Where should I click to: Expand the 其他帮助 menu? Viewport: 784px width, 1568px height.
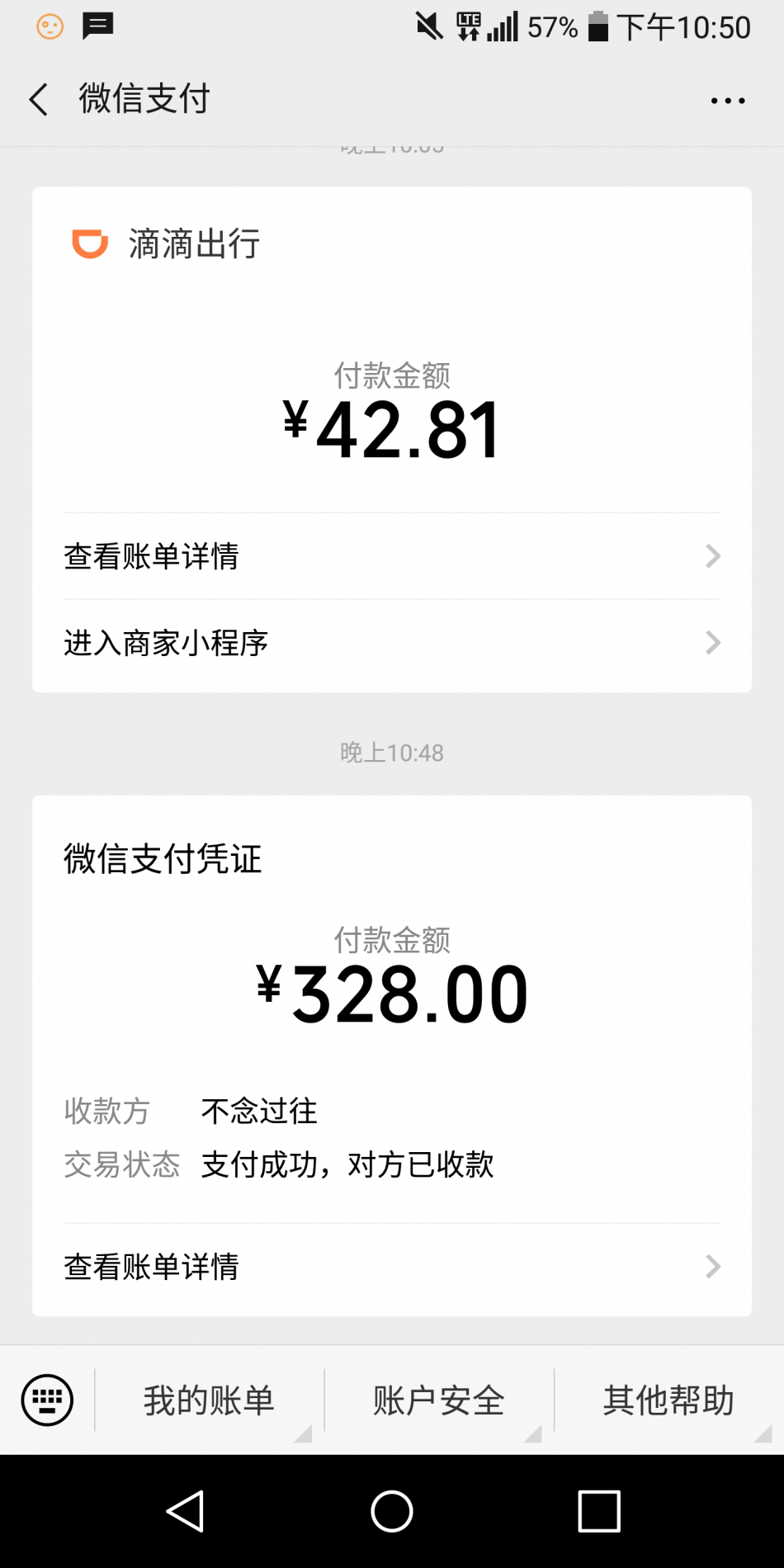coord(669,1400)
